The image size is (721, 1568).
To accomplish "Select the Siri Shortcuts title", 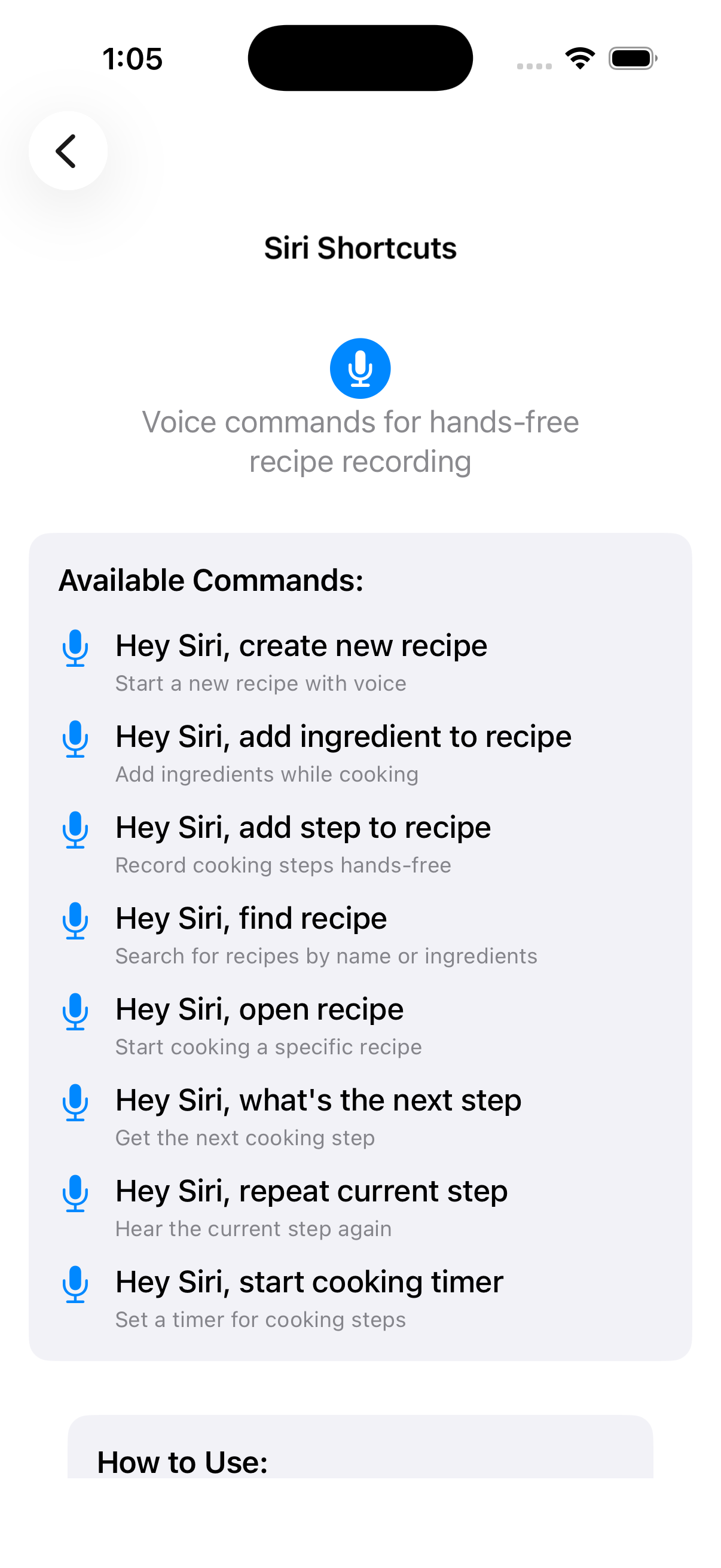I will (360, 247).
